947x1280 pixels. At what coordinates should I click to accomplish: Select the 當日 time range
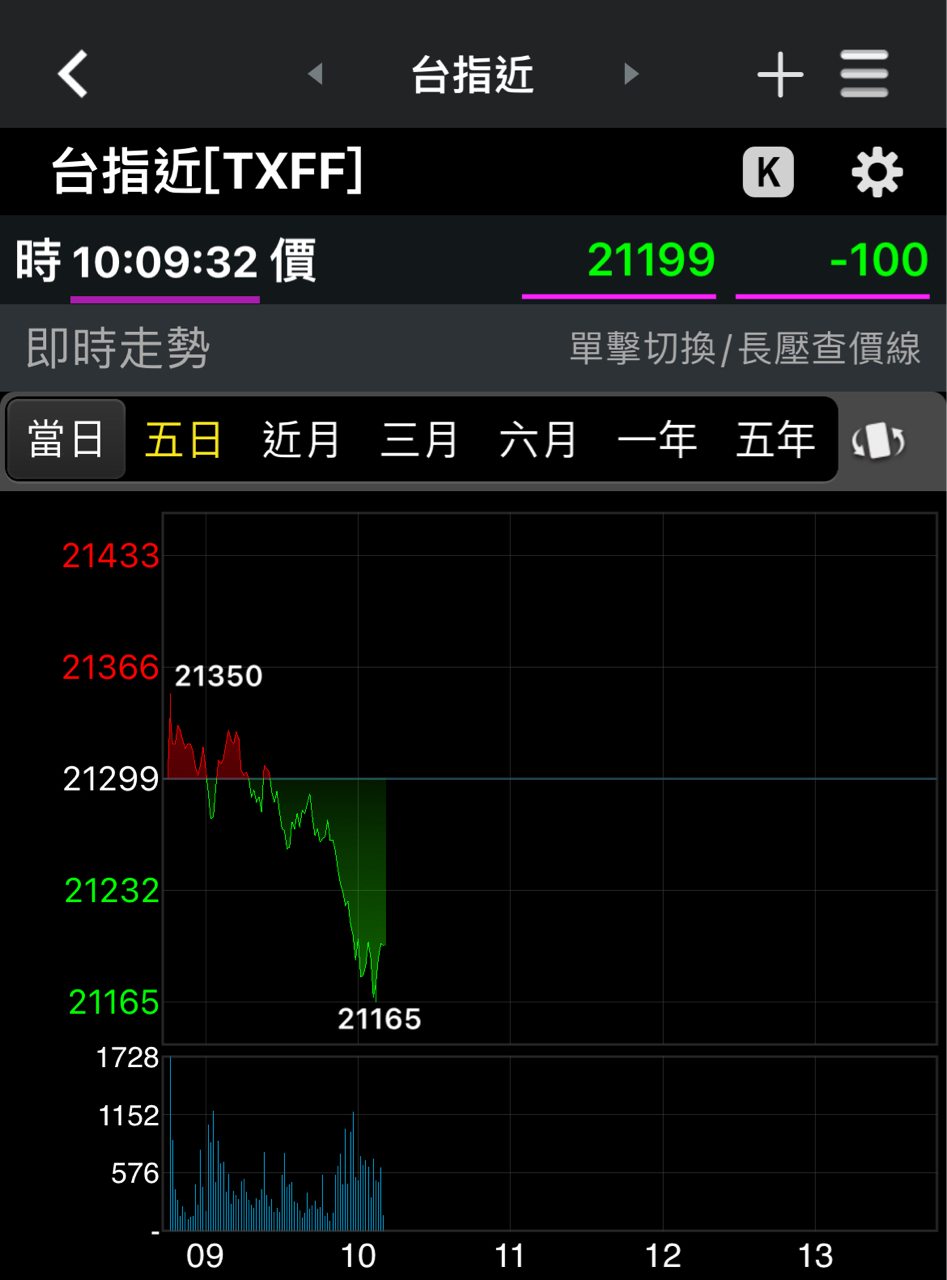coord(66,440)
